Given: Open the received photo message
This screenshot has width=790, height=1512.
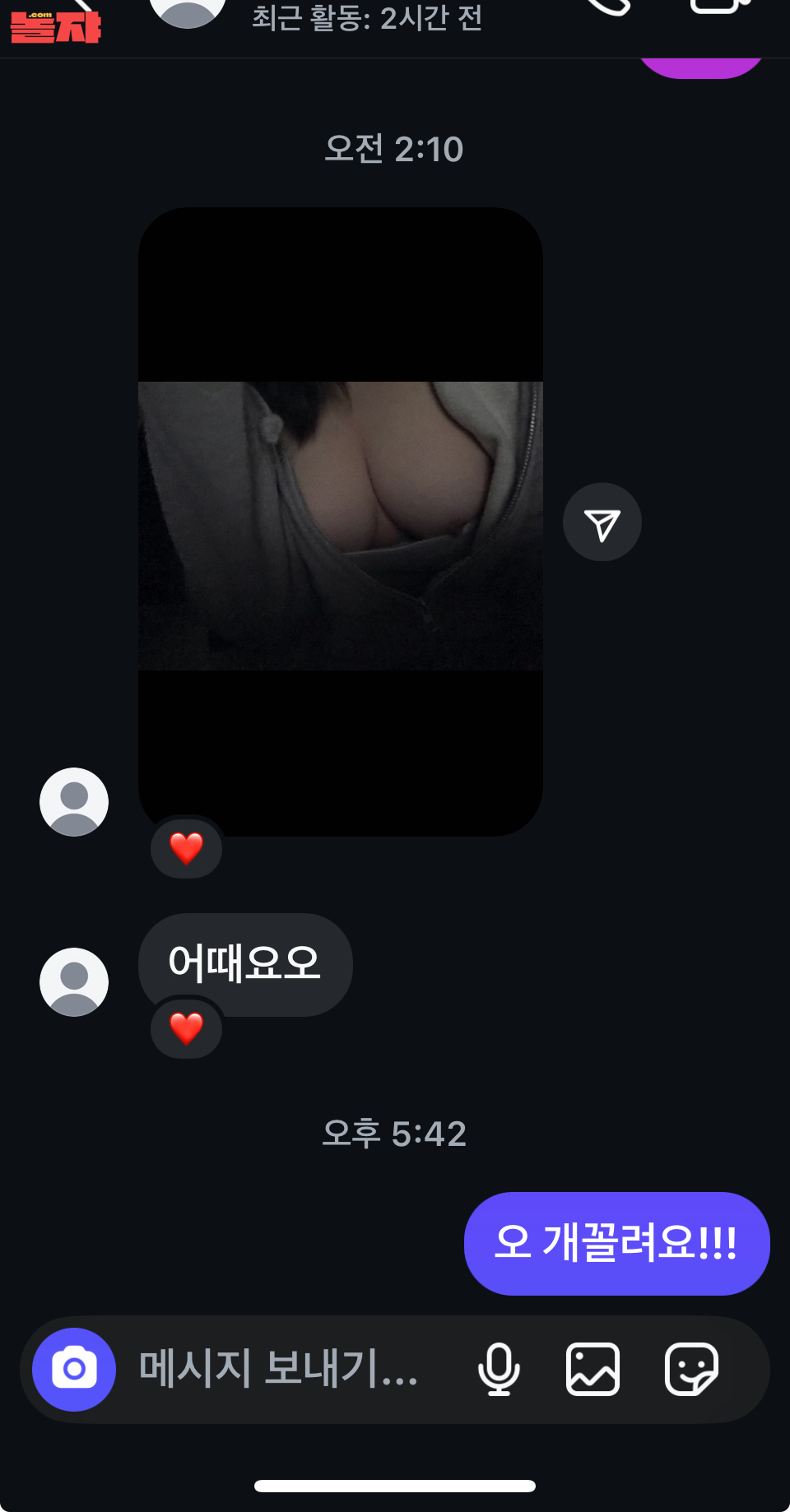Looking at the screenshot, I should (341, 522).
